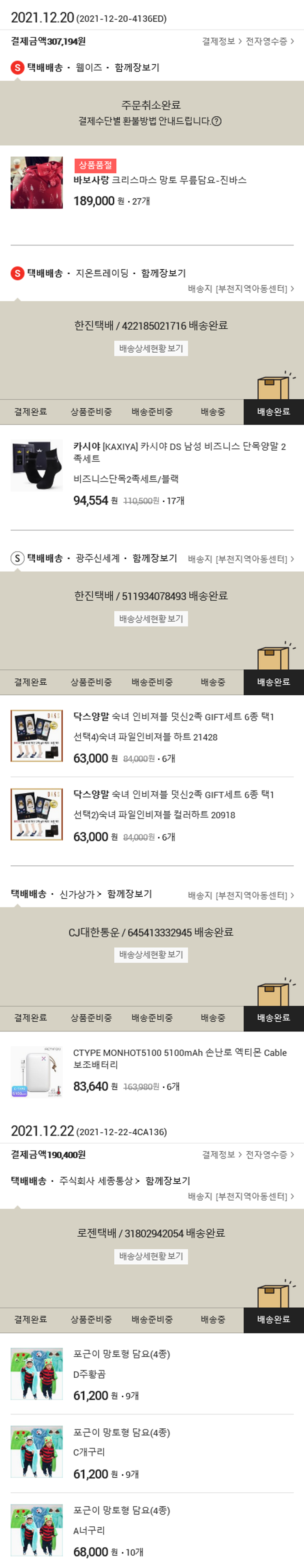Open 전자영수증 for the 2021.12.20 order
Image resolution: width=304 pixels, height=1568 pixels.
pyautogui.click(x=269, y=41)
